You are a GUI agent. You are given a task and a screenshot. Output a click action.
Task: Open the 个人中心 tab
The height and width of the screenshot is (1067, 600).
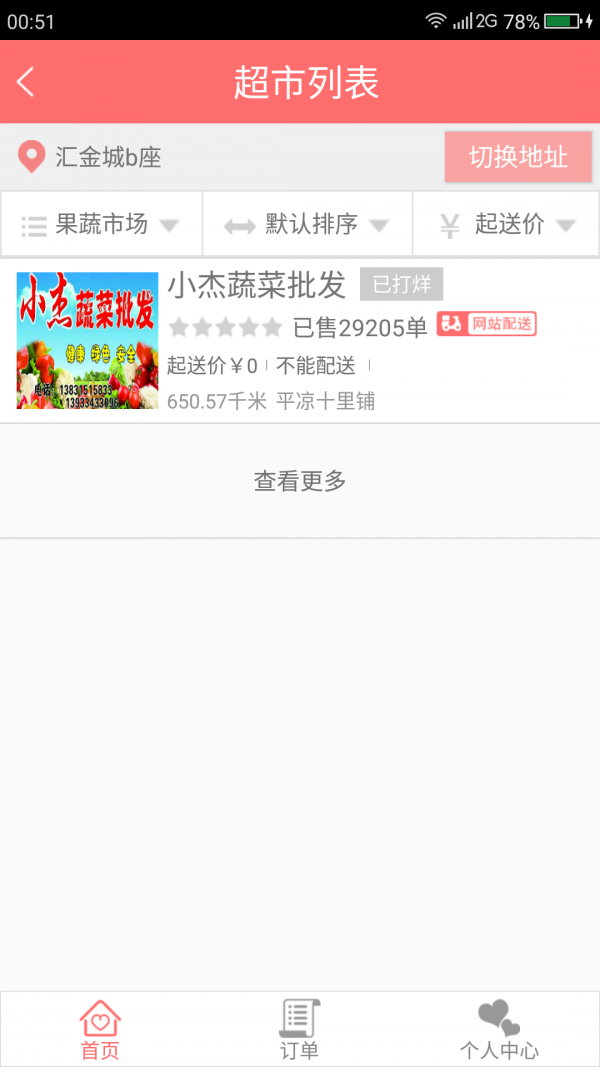[x=499, y=1030]
